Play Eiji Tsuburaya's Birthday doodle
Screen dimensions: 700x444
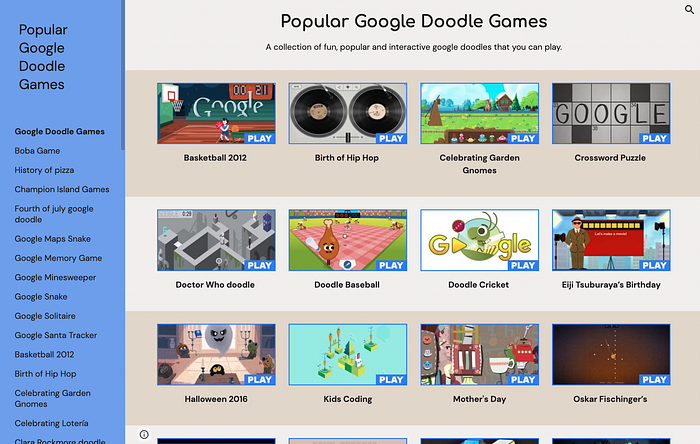pyautogui.click(x=611, y=240)
